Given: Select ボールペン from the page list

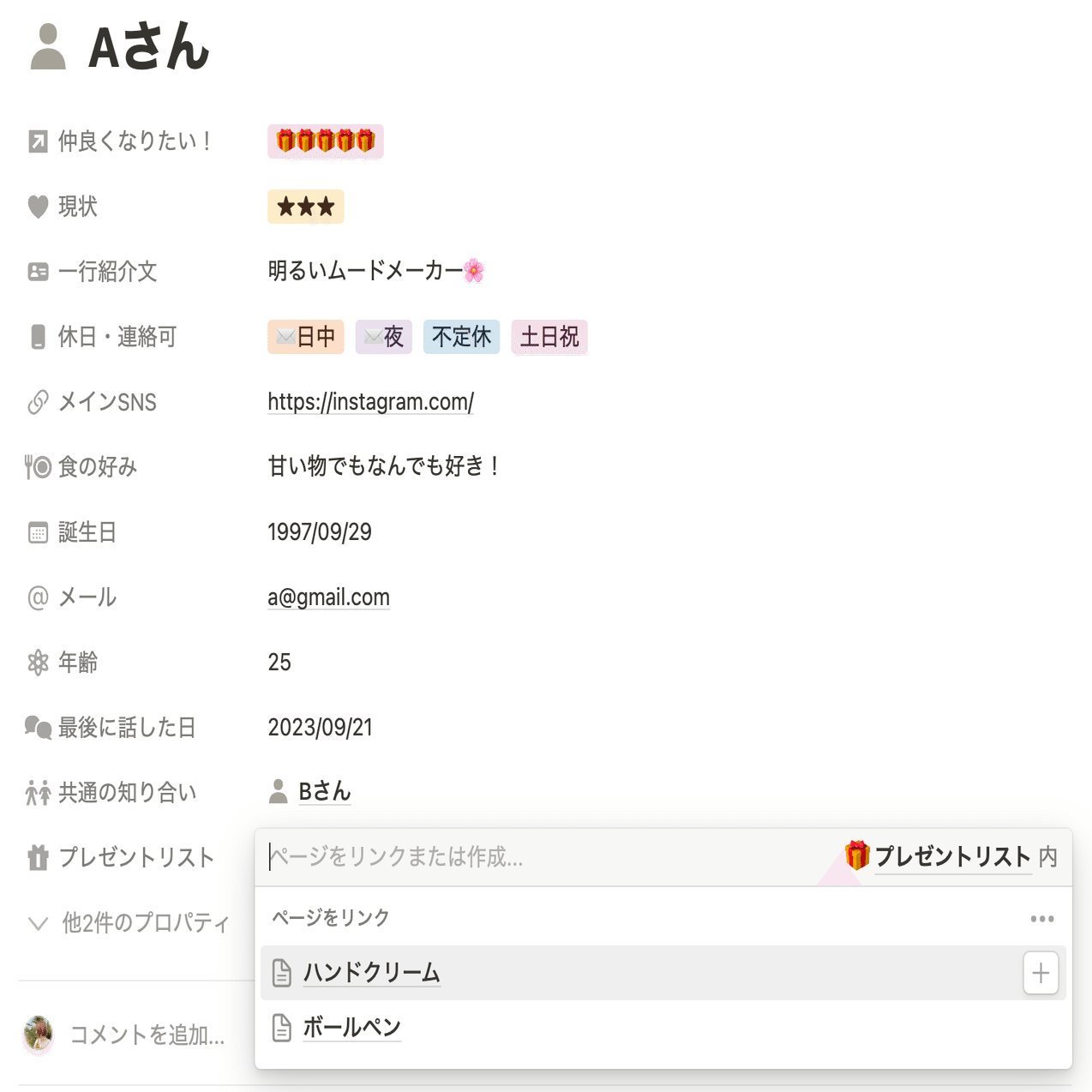Looking at the screenshot, I should point(351,1027).
